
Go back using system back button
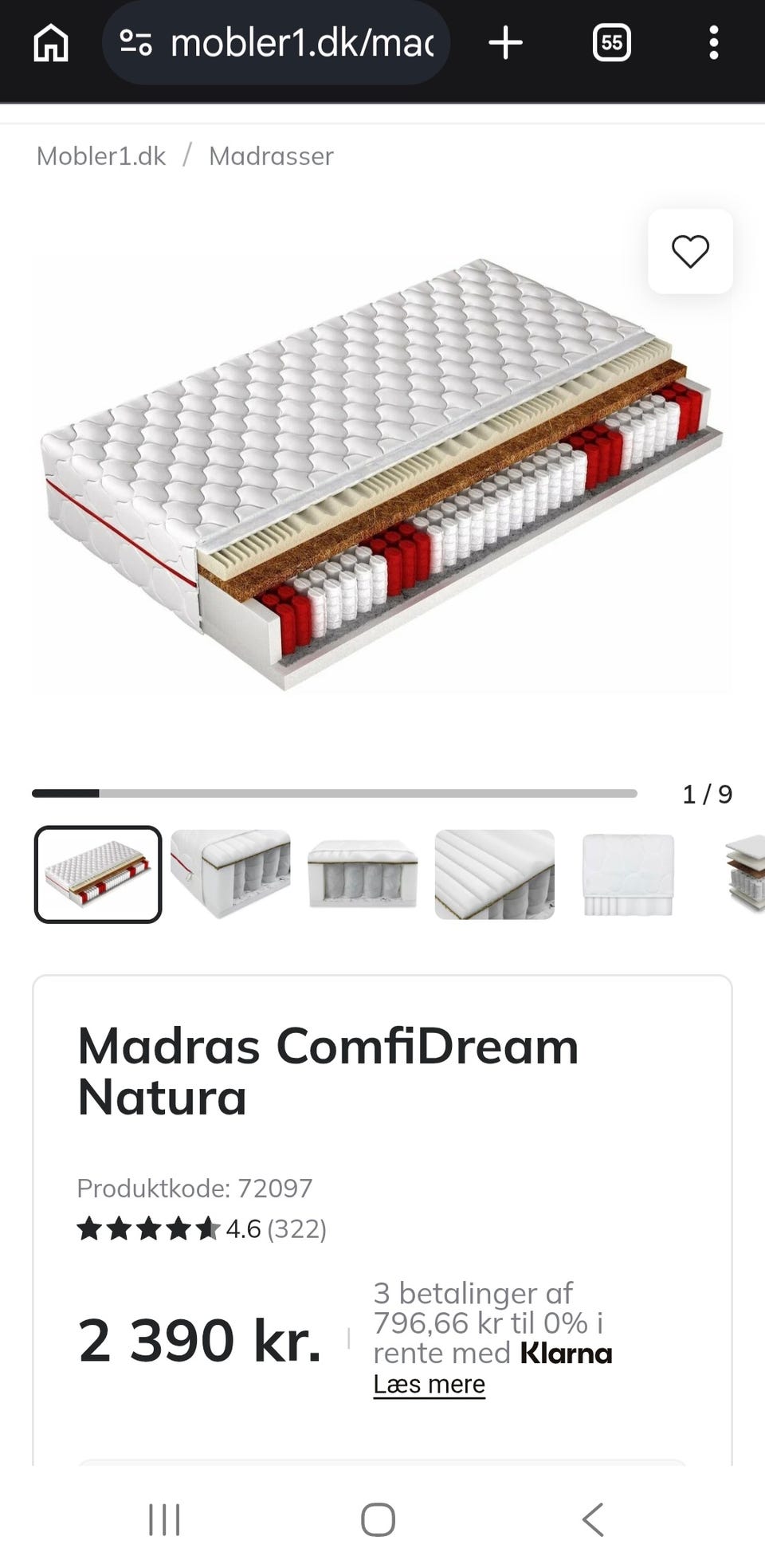[x=593, y=1519]
